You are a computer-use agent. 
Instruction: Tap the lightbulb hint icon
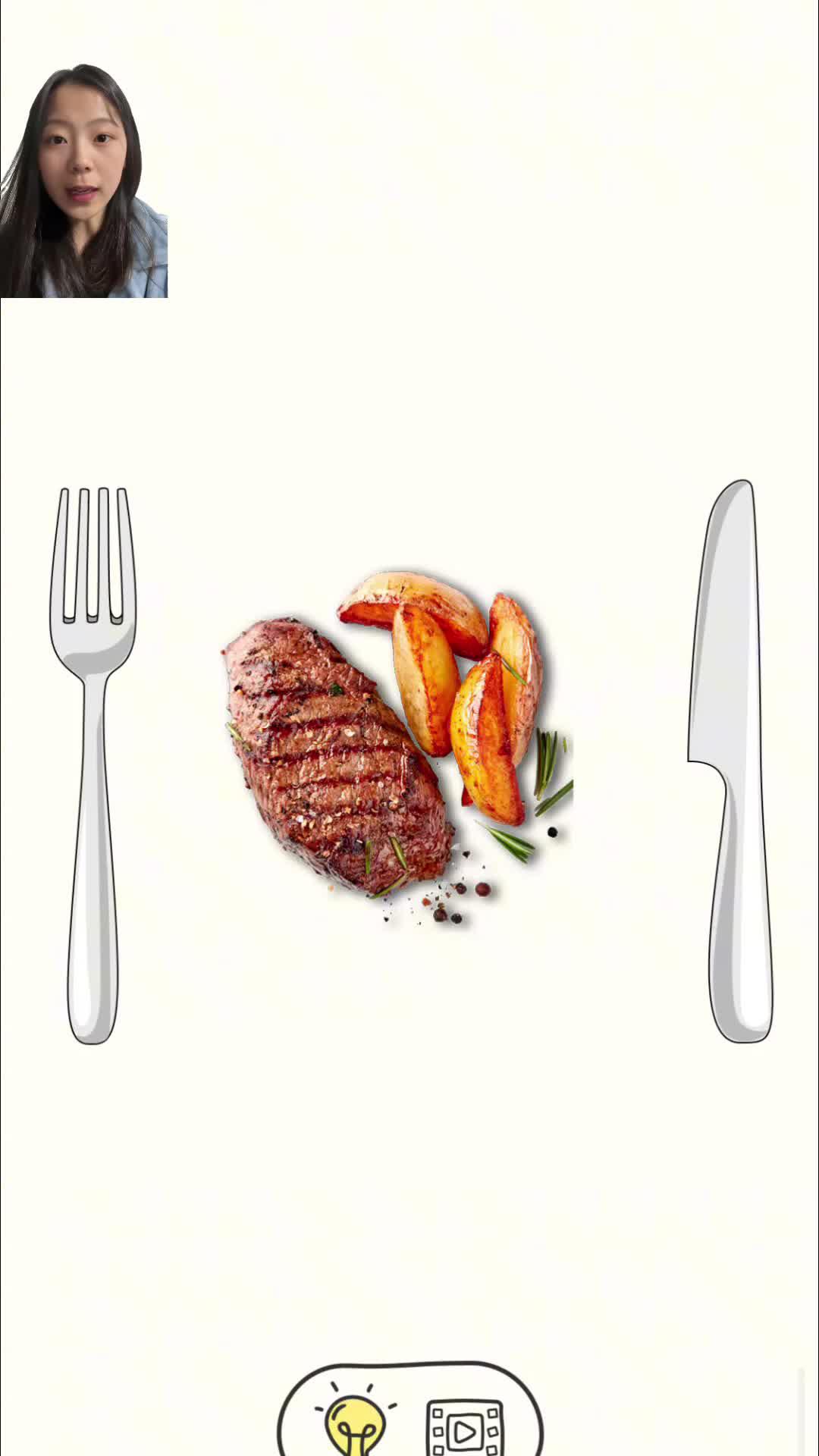point(355,1420)
